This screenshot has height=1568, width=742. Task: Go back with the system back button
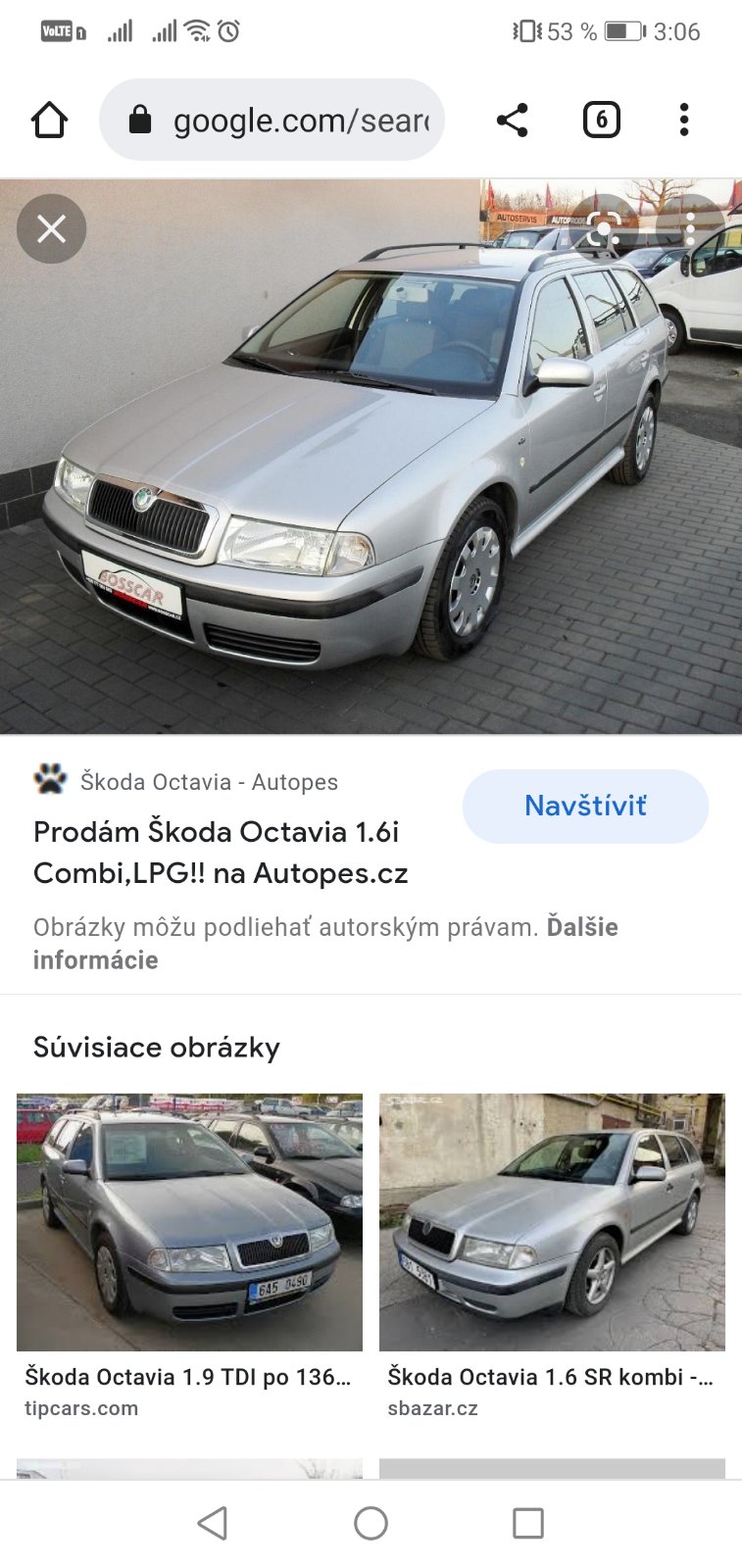(x=213, y=1523)
